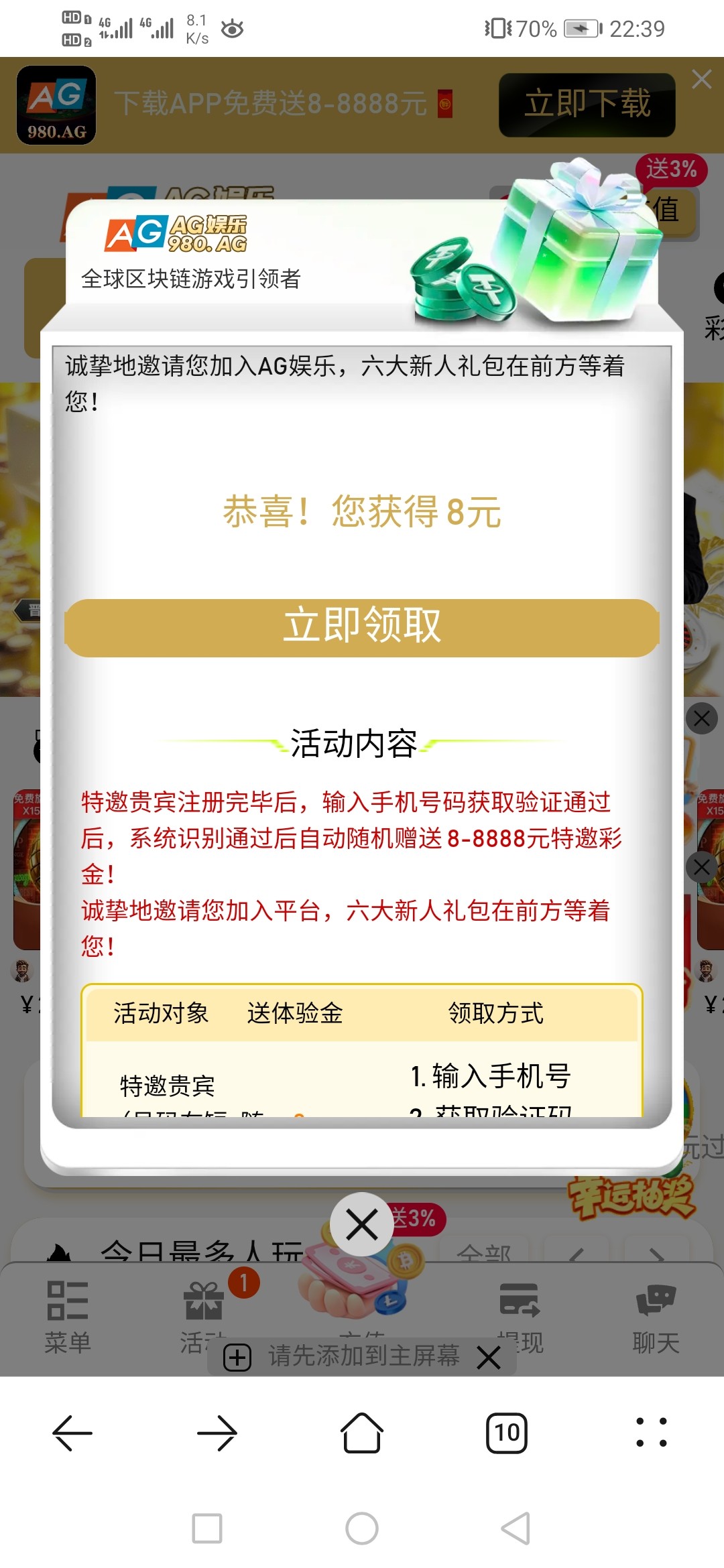Tap 立即下载 to download the app

pyautogui.click(x=587, y=105)
